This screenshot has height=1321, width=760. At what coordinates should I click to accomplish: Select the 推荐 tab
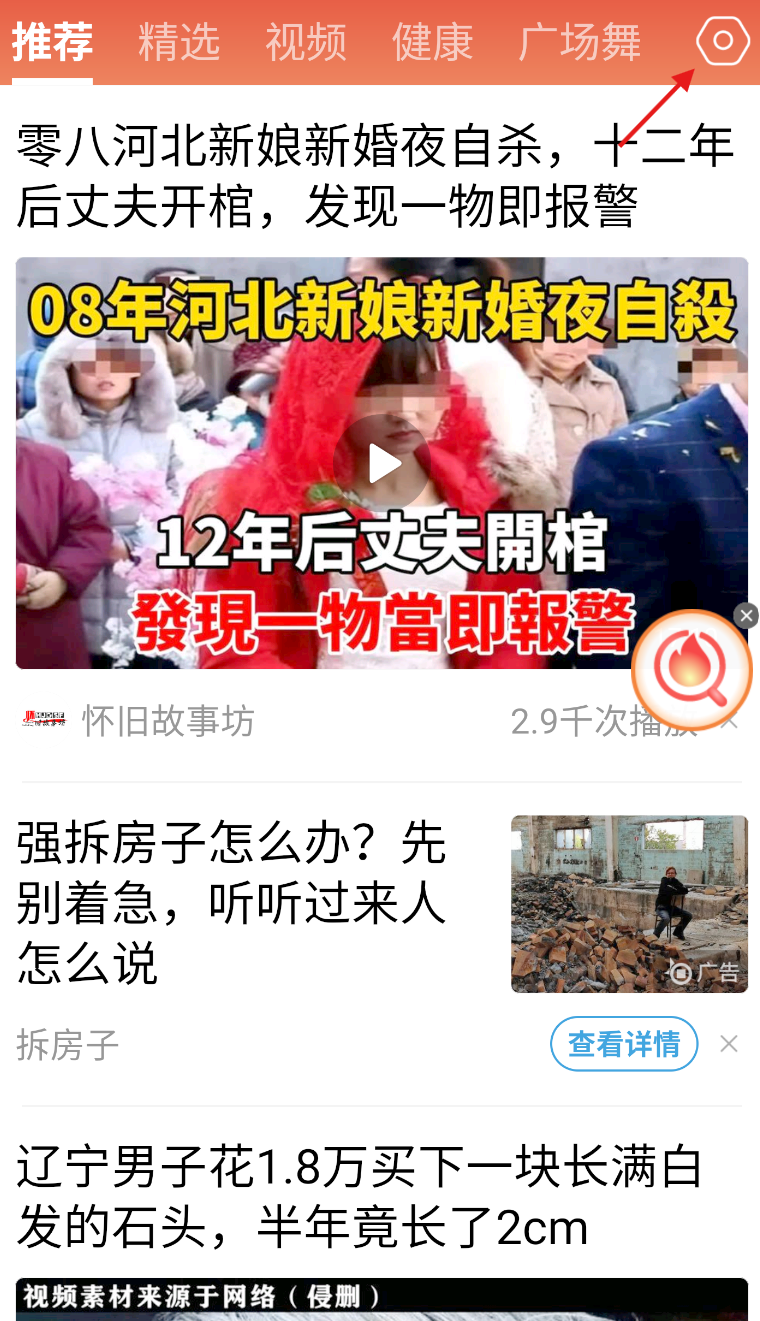52,43
